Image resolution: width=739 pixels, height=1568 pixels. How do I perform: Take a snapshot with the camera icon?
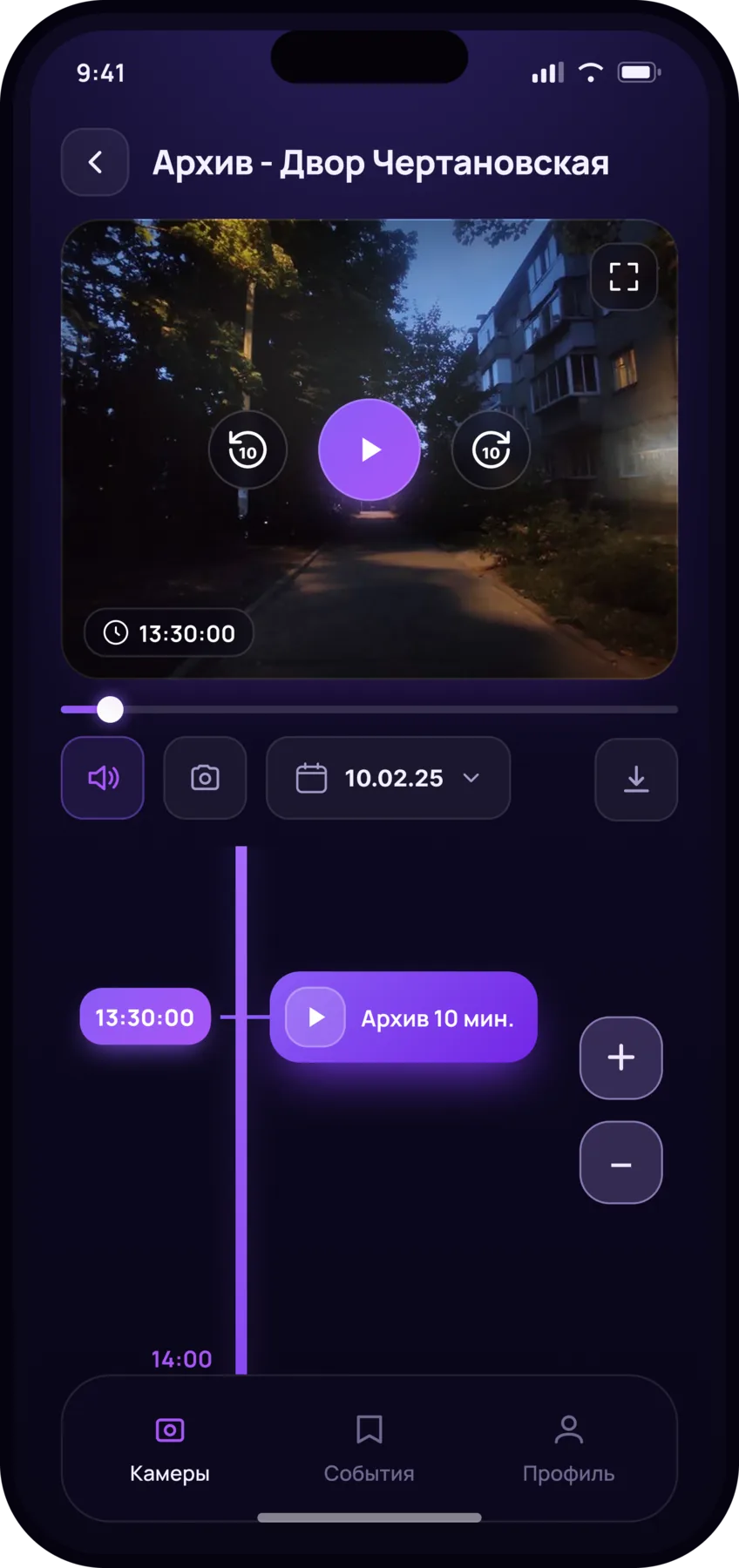(205, 778)
